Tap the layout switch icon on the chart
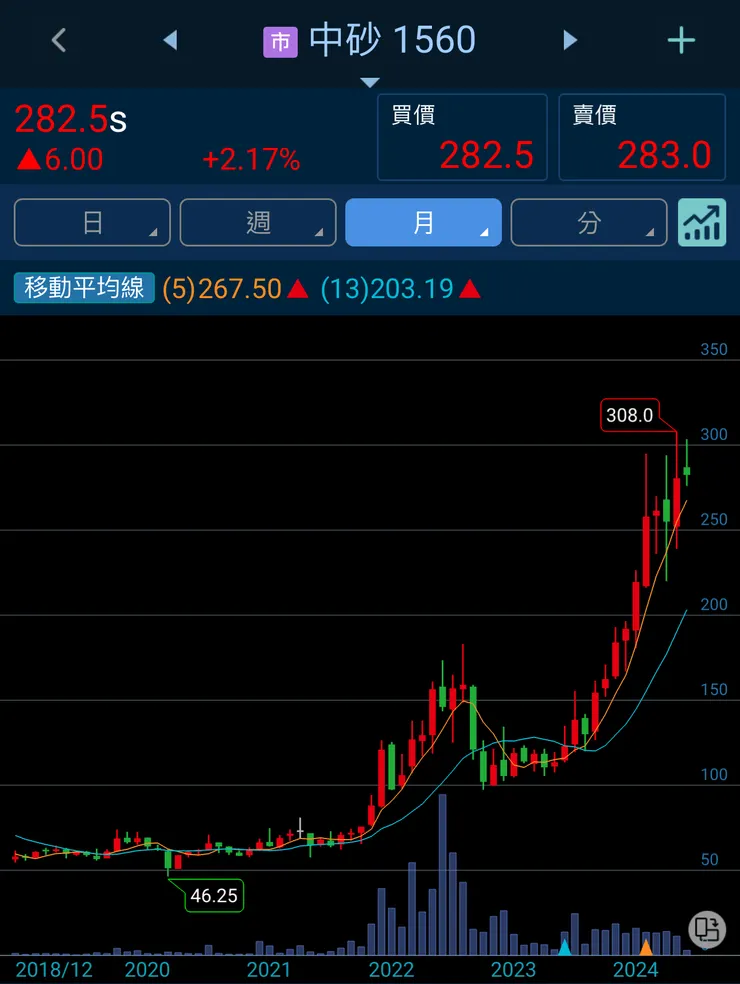The height and width of the screenshot is (984, 740). pyautogui.click(x=706, y=928)
